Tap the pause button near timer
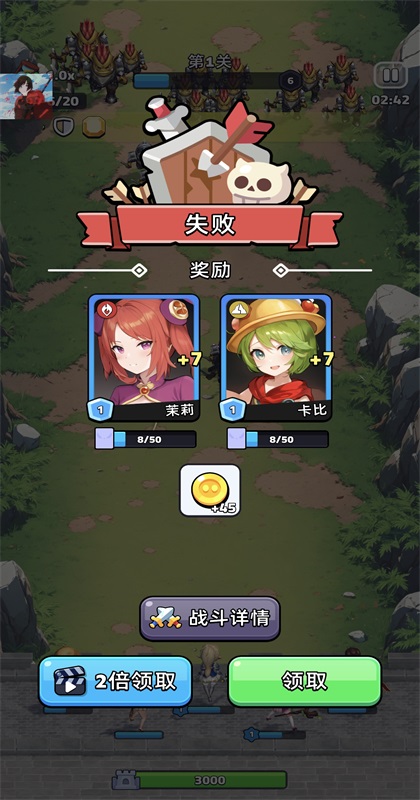Viewport: 420px width, 800px height. pos(390,76)
